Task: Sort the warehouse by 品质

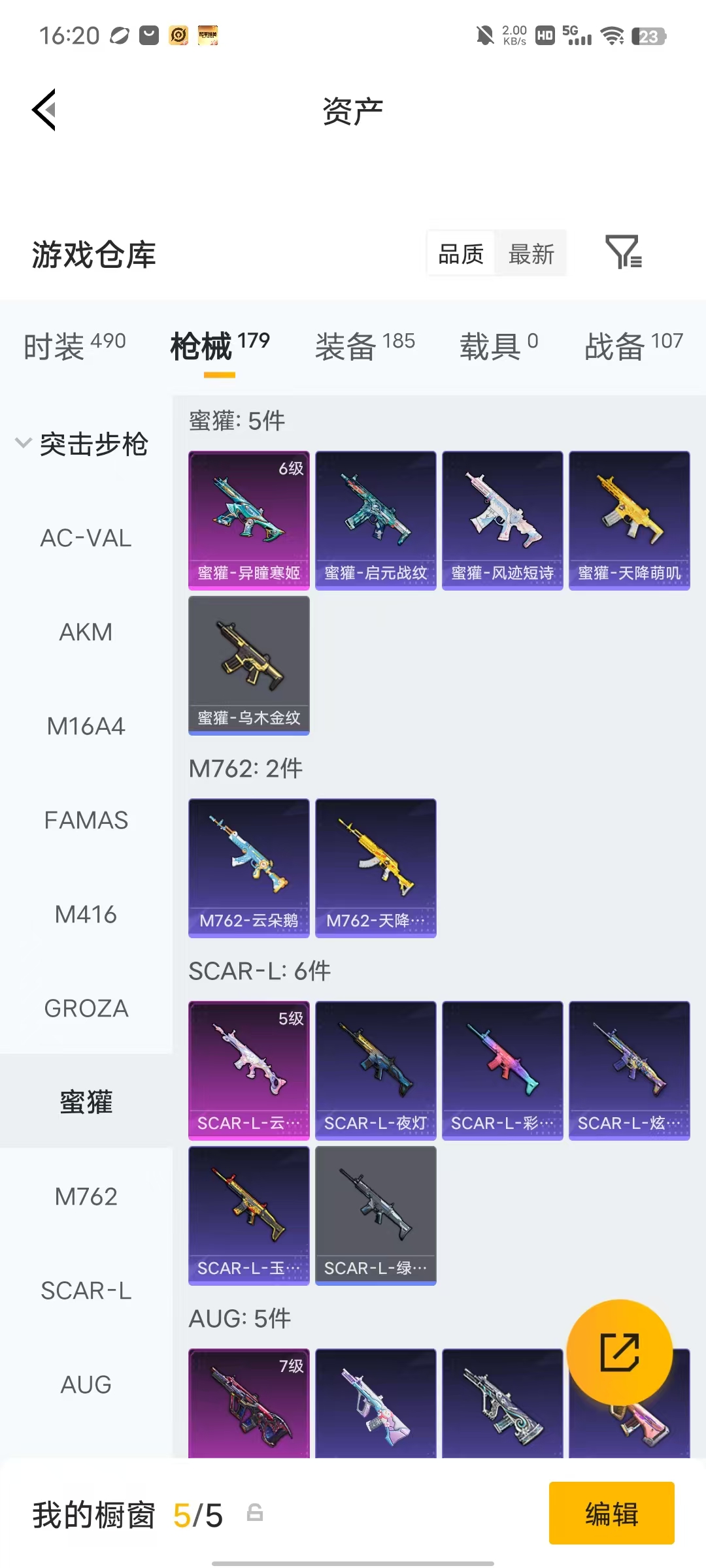Action: (x=461, y=253)
